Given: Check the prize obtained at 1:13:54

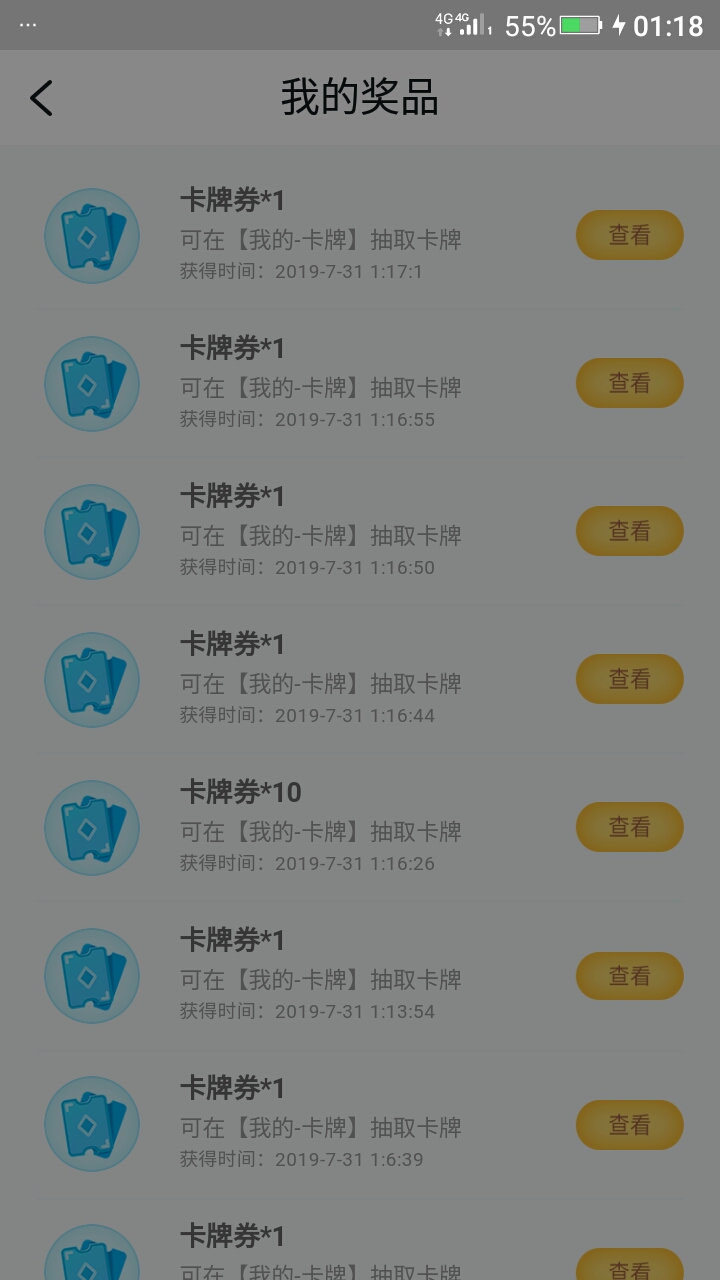Looking at the screenshot, I should [629, 975].
